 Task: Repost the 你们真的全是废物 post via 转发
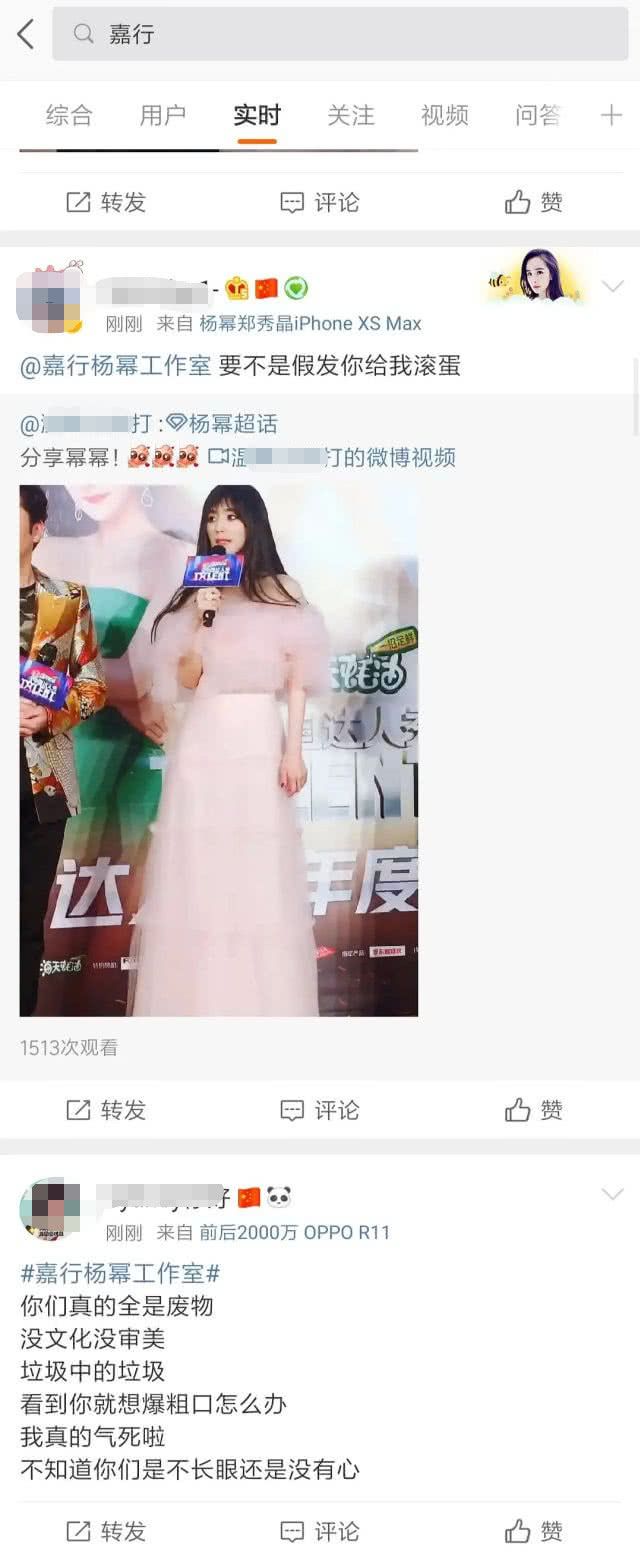click(106, 1531)
